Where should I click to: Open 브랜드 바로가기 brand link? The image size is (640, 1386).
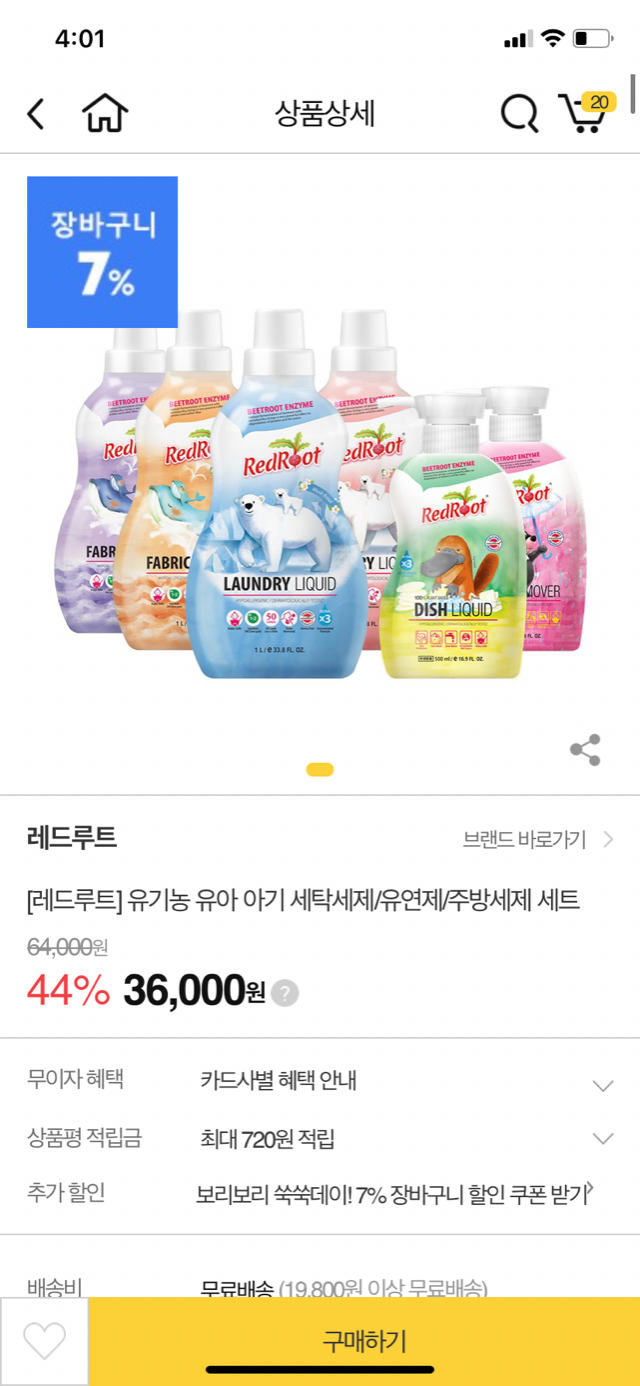(537, 839)
